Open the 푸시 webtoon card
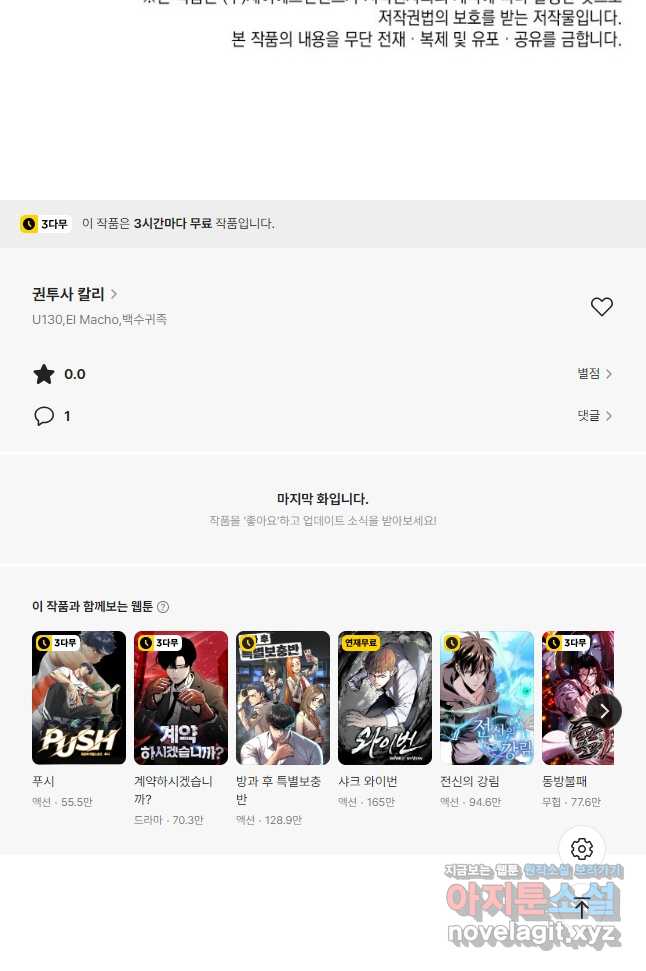 (x=79, y=698)
